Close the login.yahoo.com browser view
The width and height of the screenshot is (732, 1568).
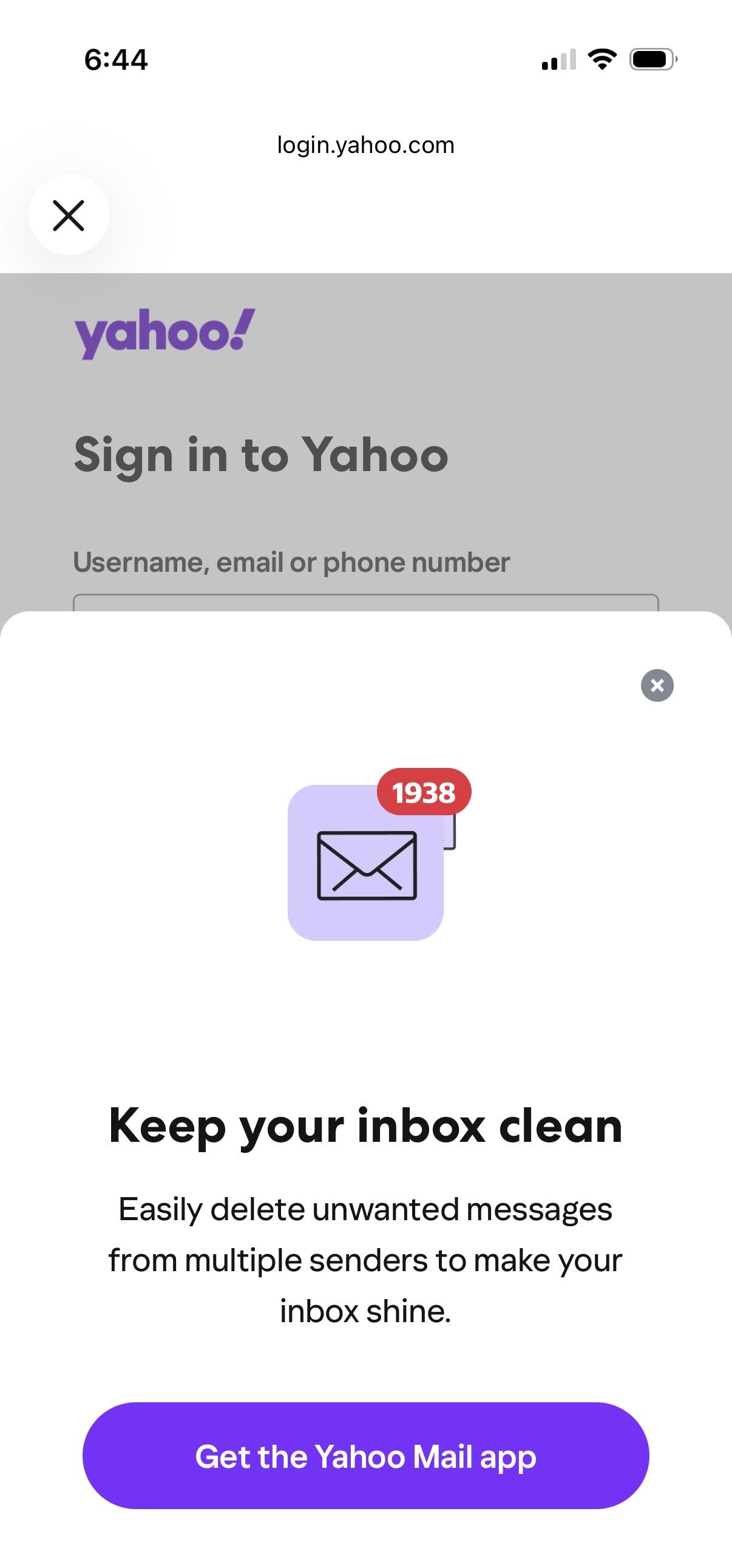[68, 216]
